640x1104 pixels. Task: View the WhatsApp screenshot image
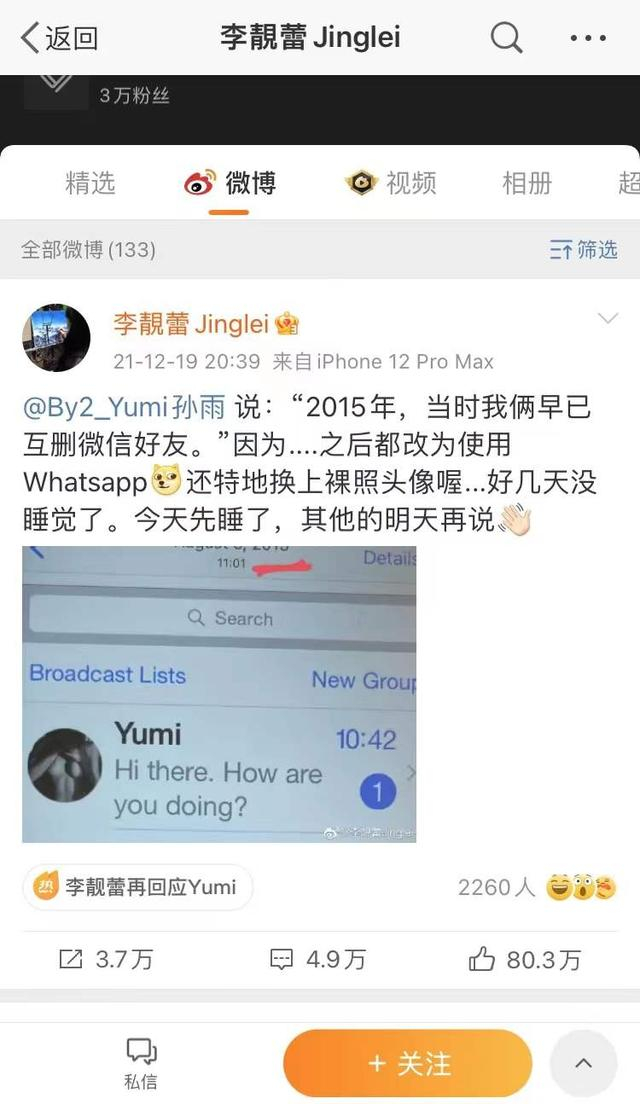[219, 694]
